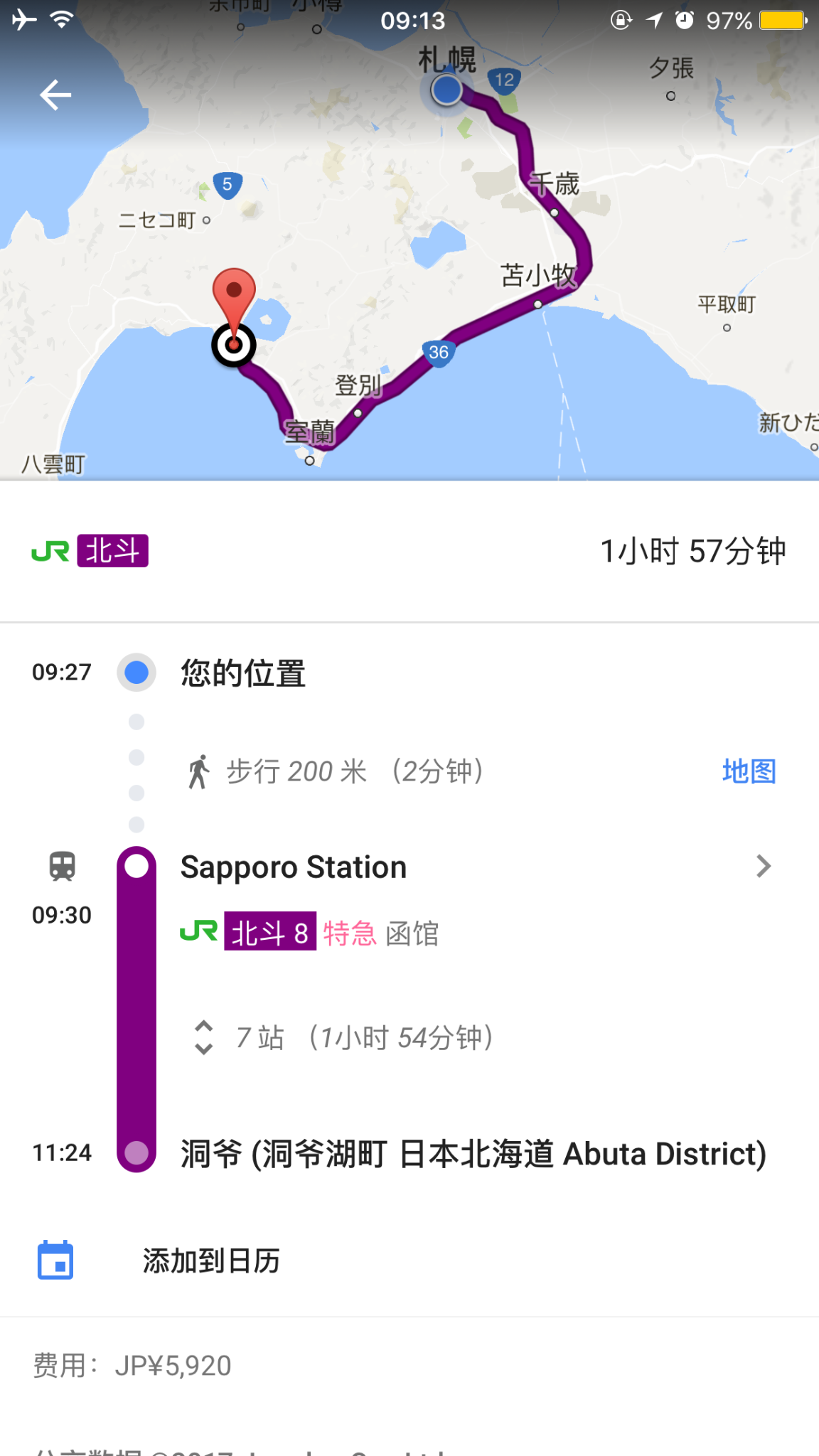
Task: Open the 地图 link for walking directions
Action: (x=749, y=771)
